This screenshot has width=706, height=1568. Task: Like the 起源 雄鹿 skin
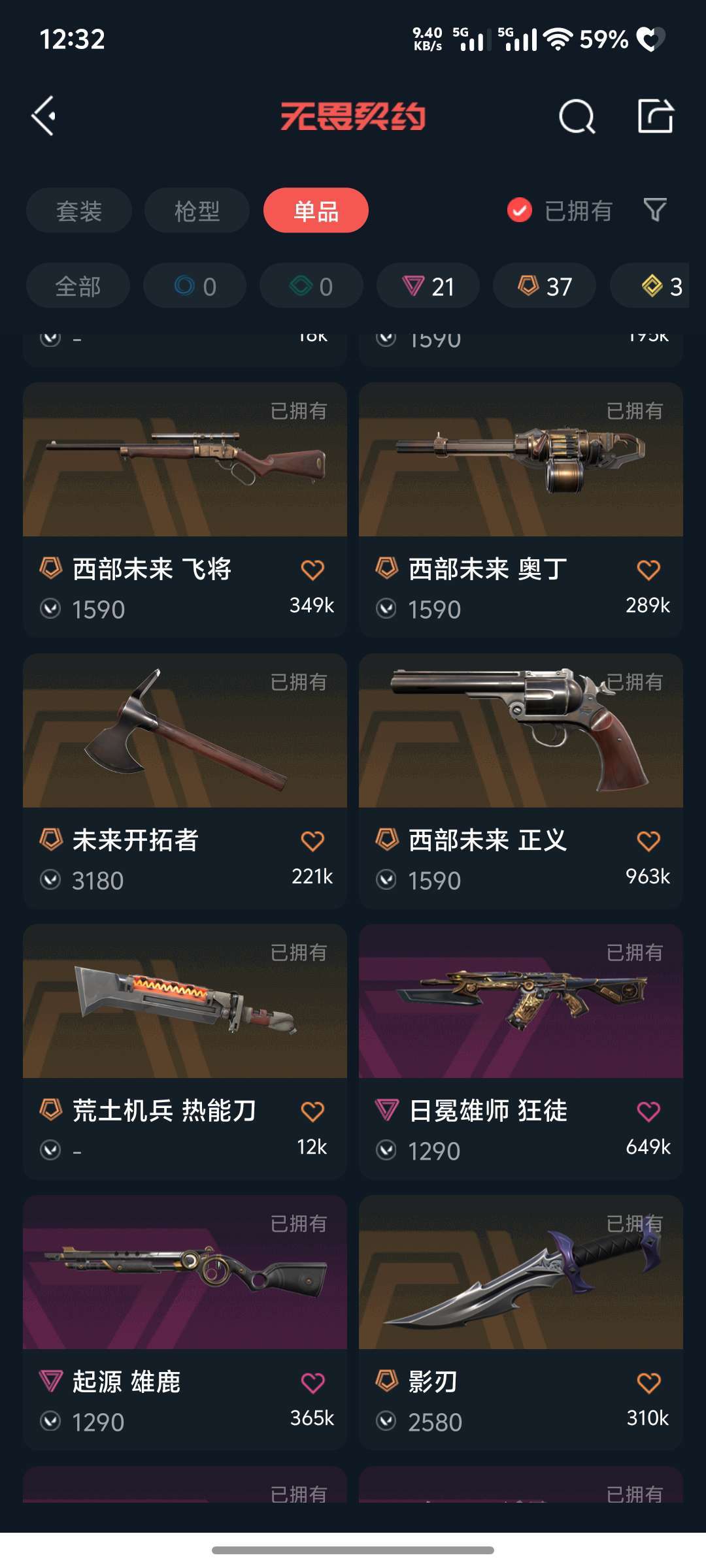(x=312, y=1382)
